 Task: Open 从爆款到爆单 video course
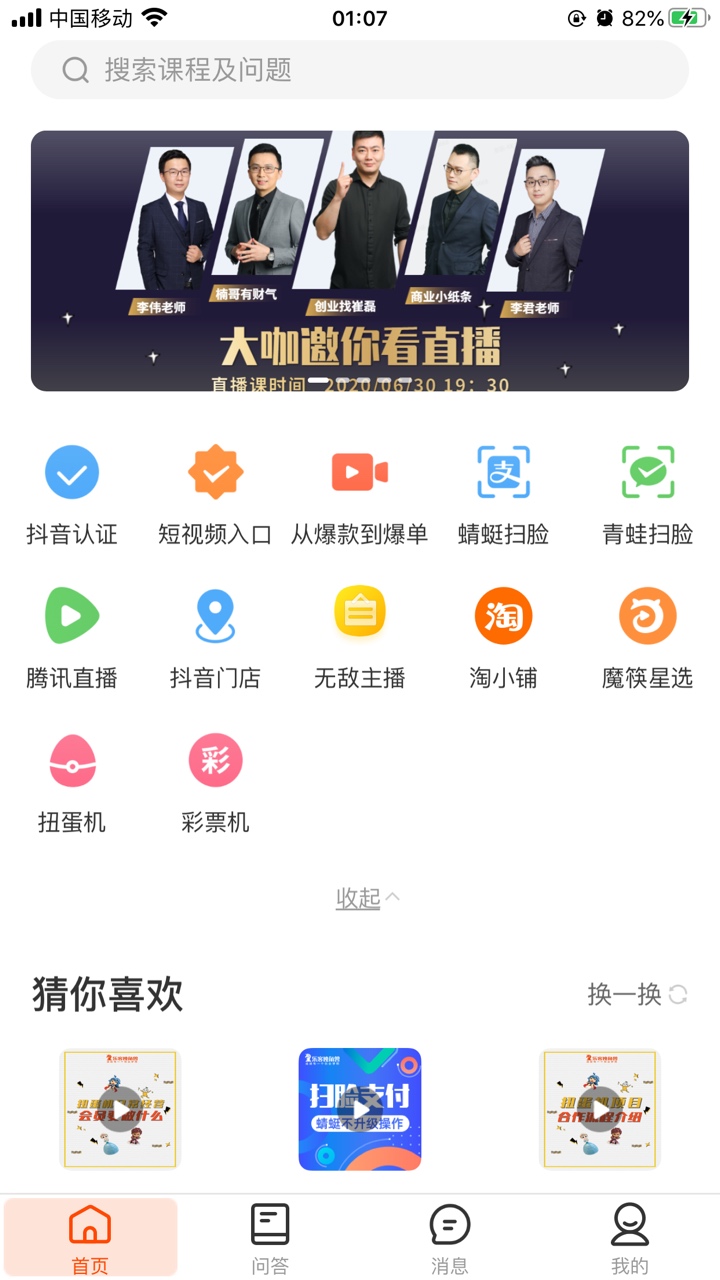(x=360, y=494)
